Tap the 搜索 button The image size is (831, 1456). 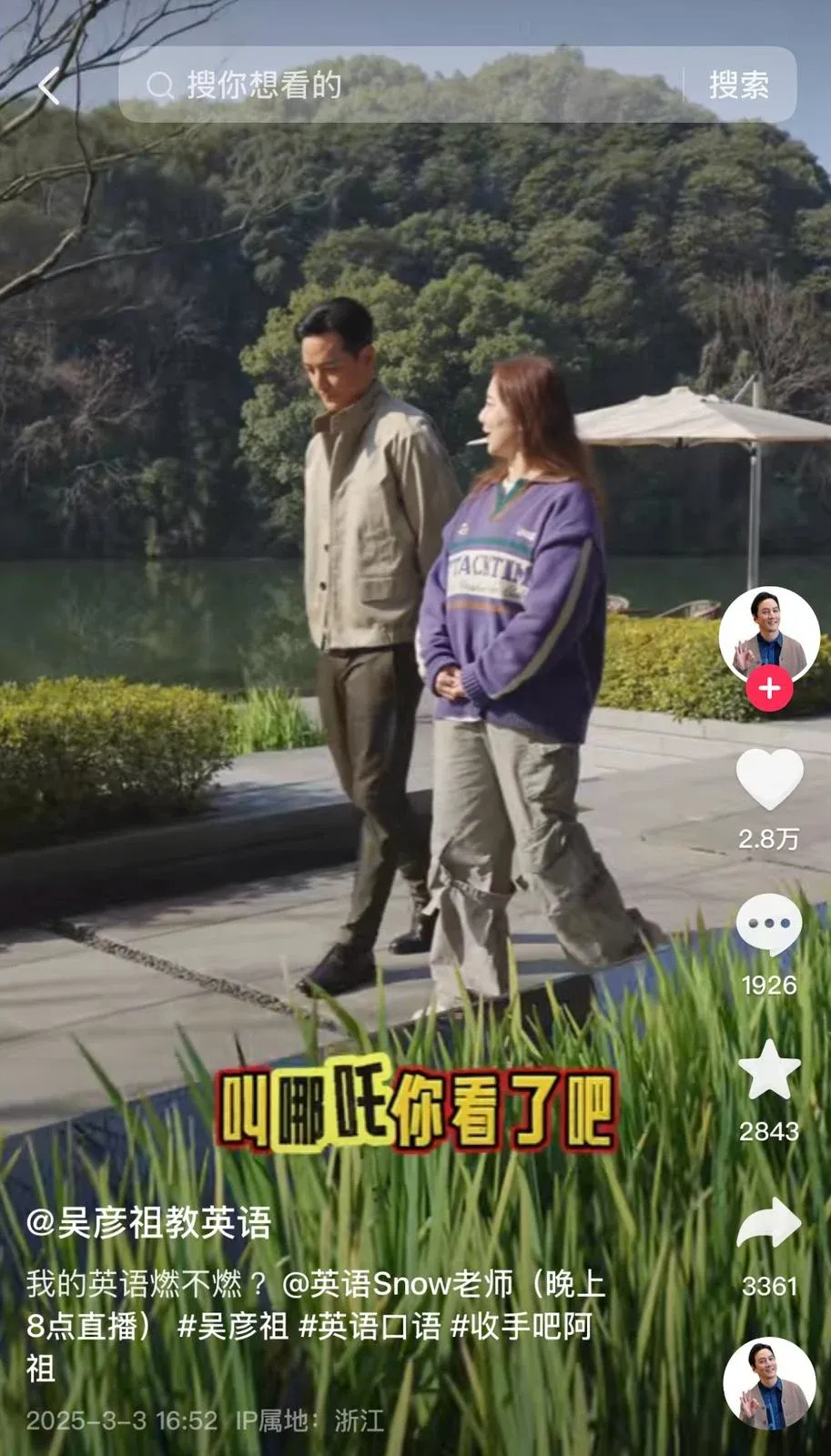coord(739,86)
